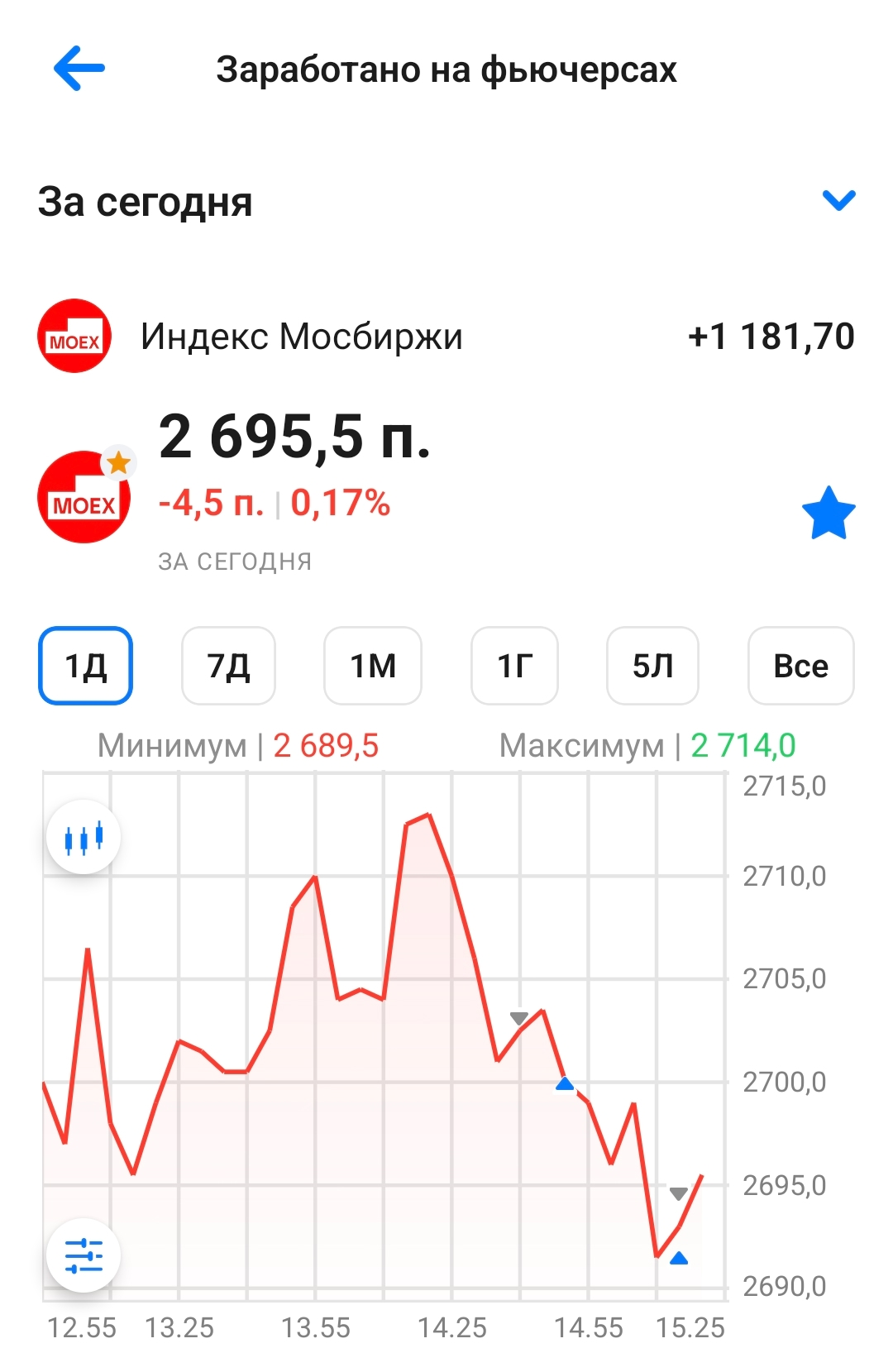
Task: Open chart settings sliders button
Action: tap(84, 1255)
